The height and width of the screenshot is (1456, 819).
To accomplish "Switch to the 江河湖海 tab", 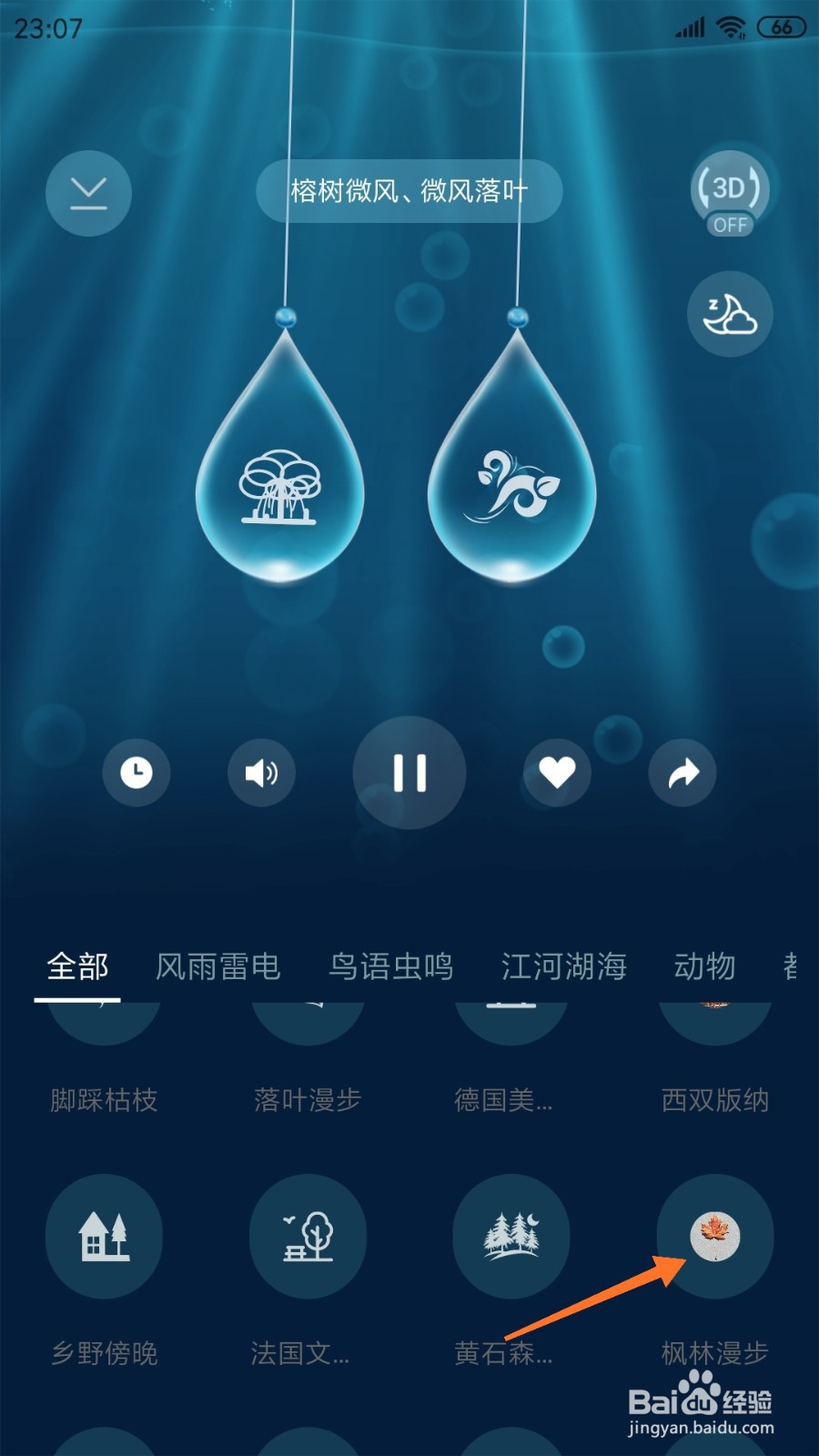I will pos(563,966).
